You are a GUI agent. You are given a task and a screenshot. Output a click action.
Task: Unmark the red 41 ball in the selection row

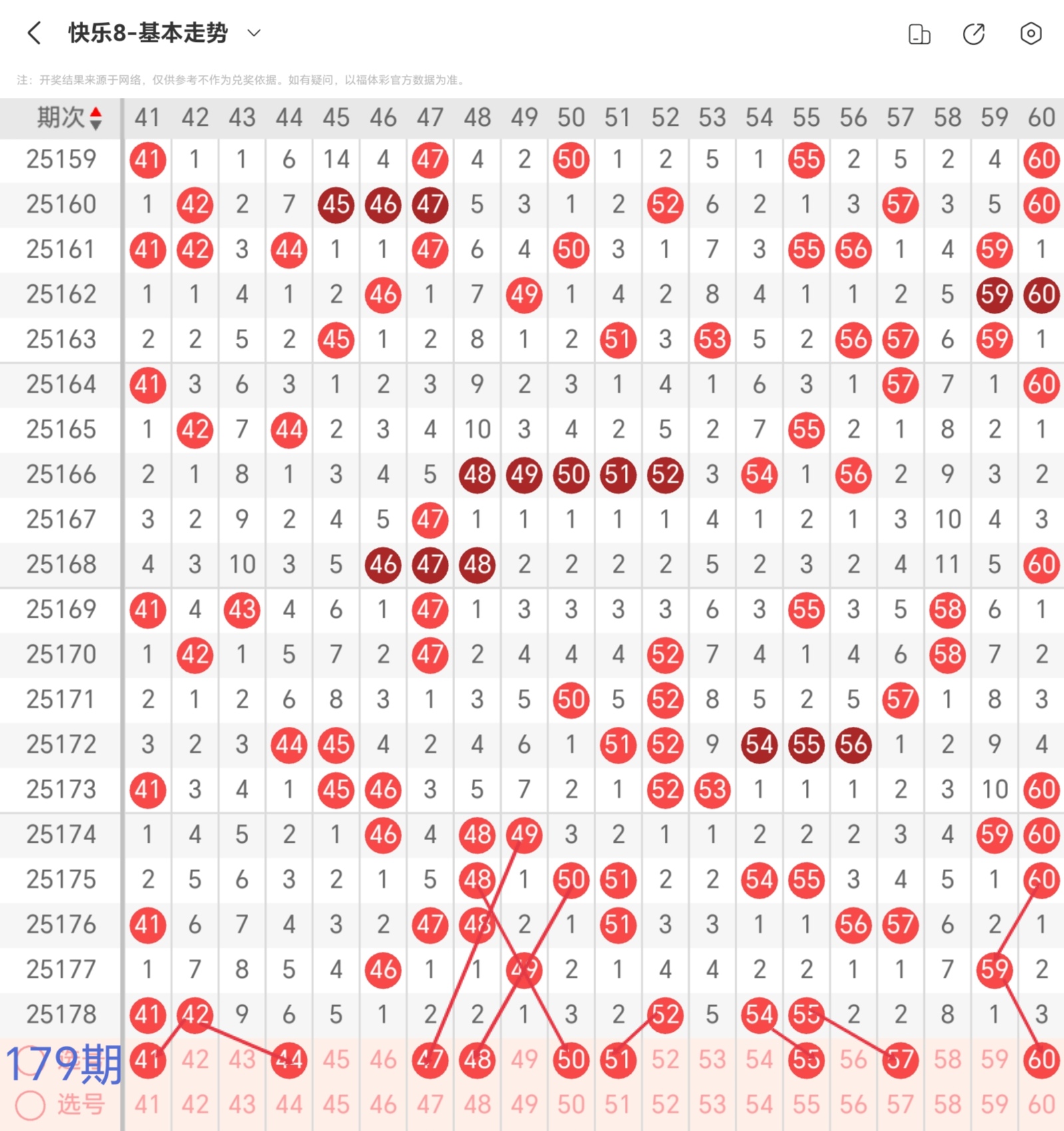point(148,1059)
